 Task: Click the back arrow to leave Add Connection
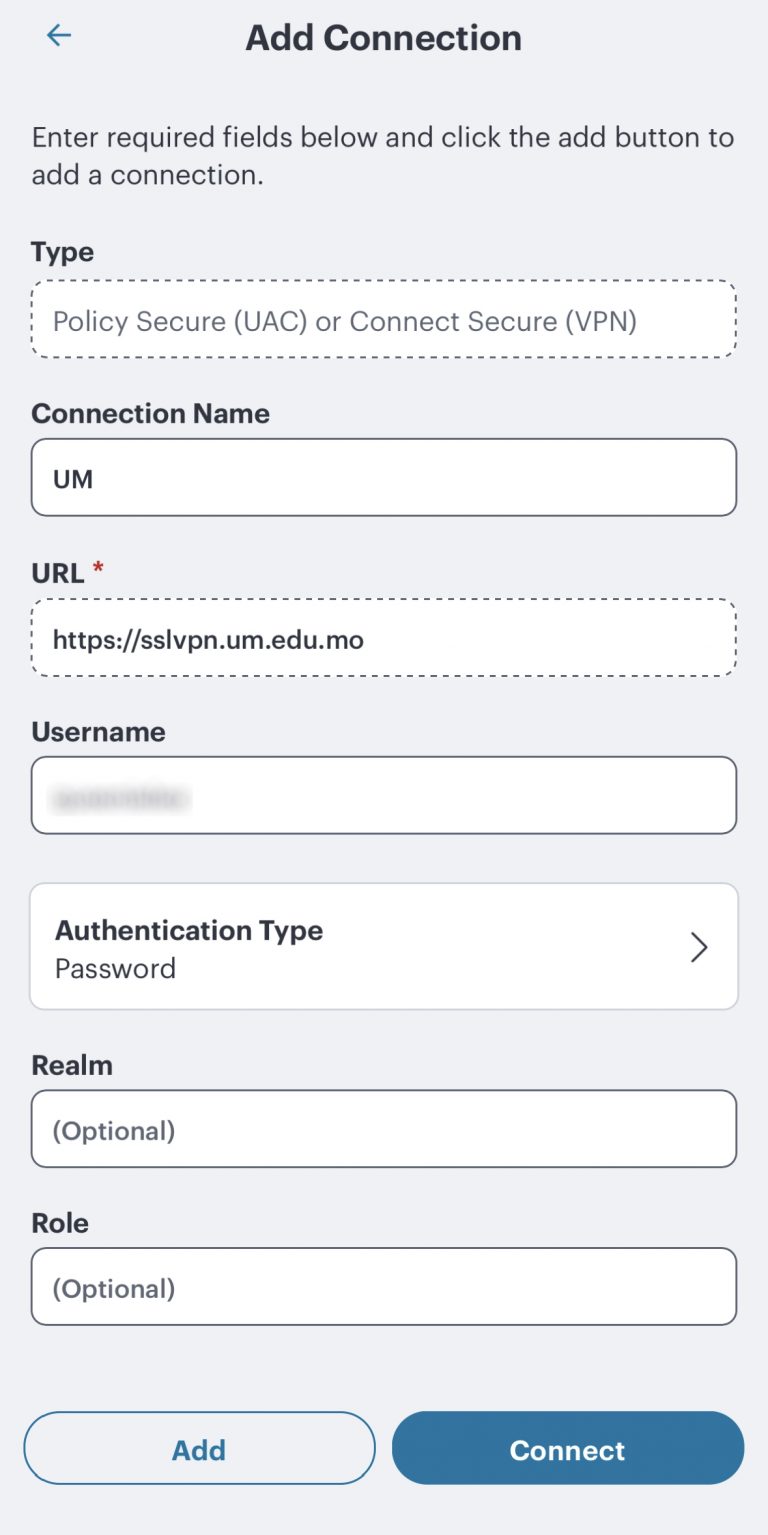[58, 34]
